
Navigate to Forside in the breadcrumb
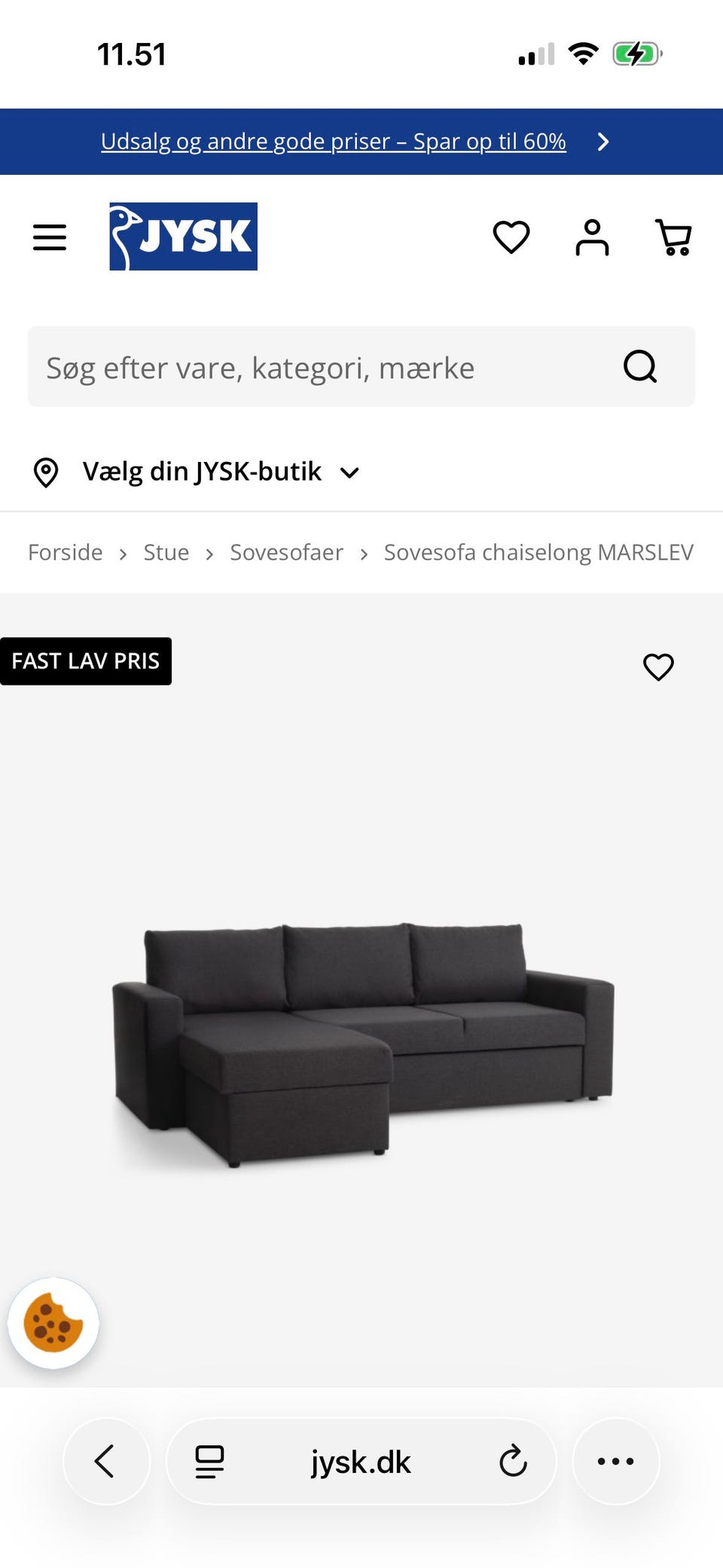[65, 552]
